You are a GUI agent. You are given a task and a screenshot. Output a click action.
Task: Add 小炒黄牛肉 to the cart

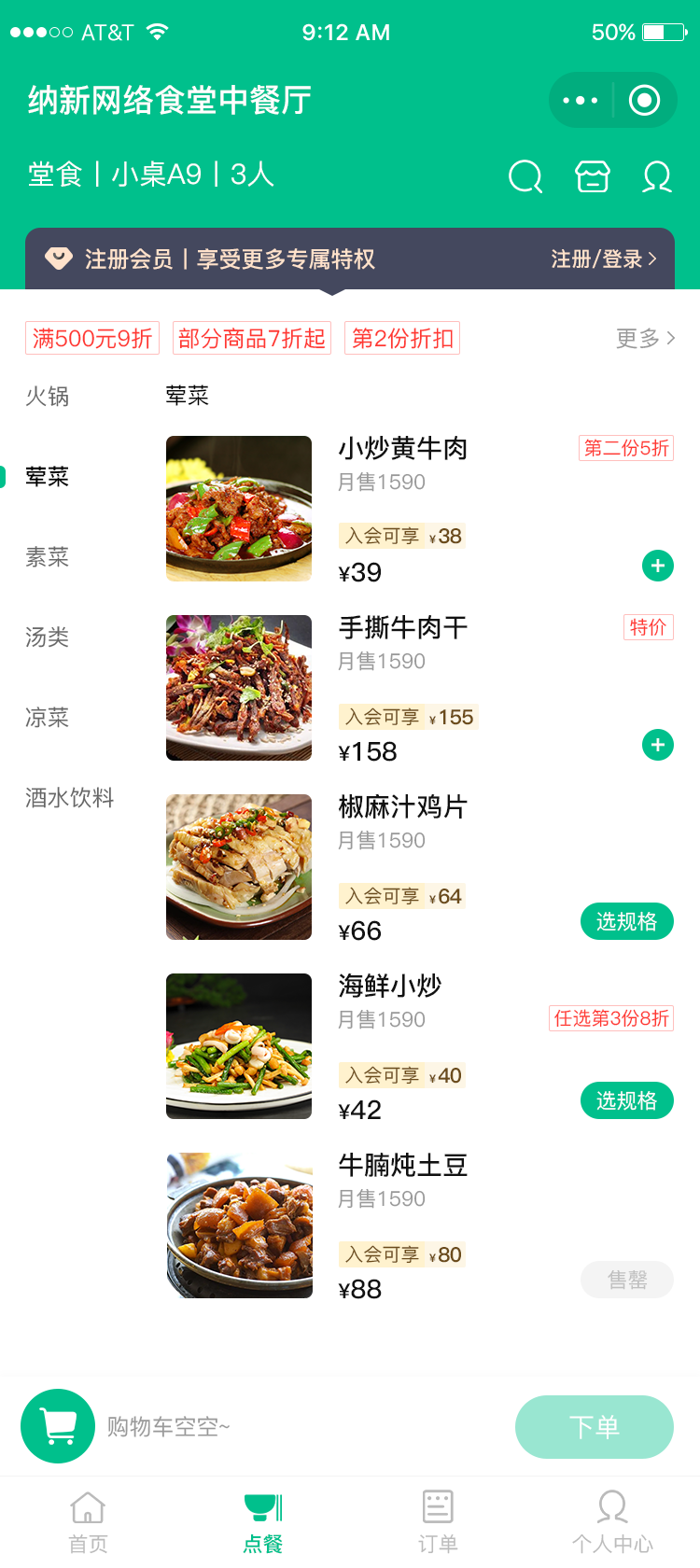point(658,566)
